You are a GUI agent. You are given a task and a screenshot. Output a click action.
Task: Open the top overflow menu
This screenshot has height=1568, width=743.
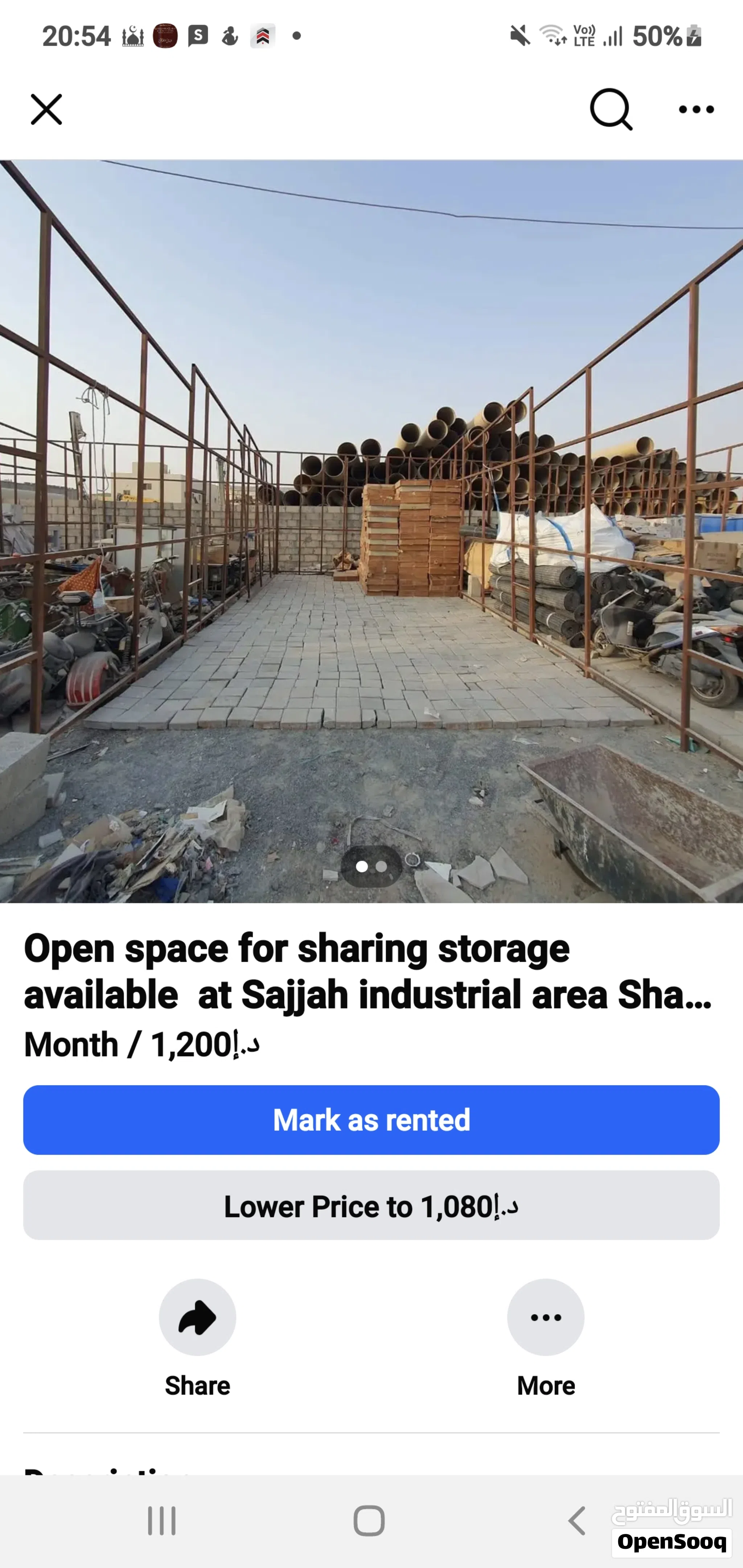(696, 110)
